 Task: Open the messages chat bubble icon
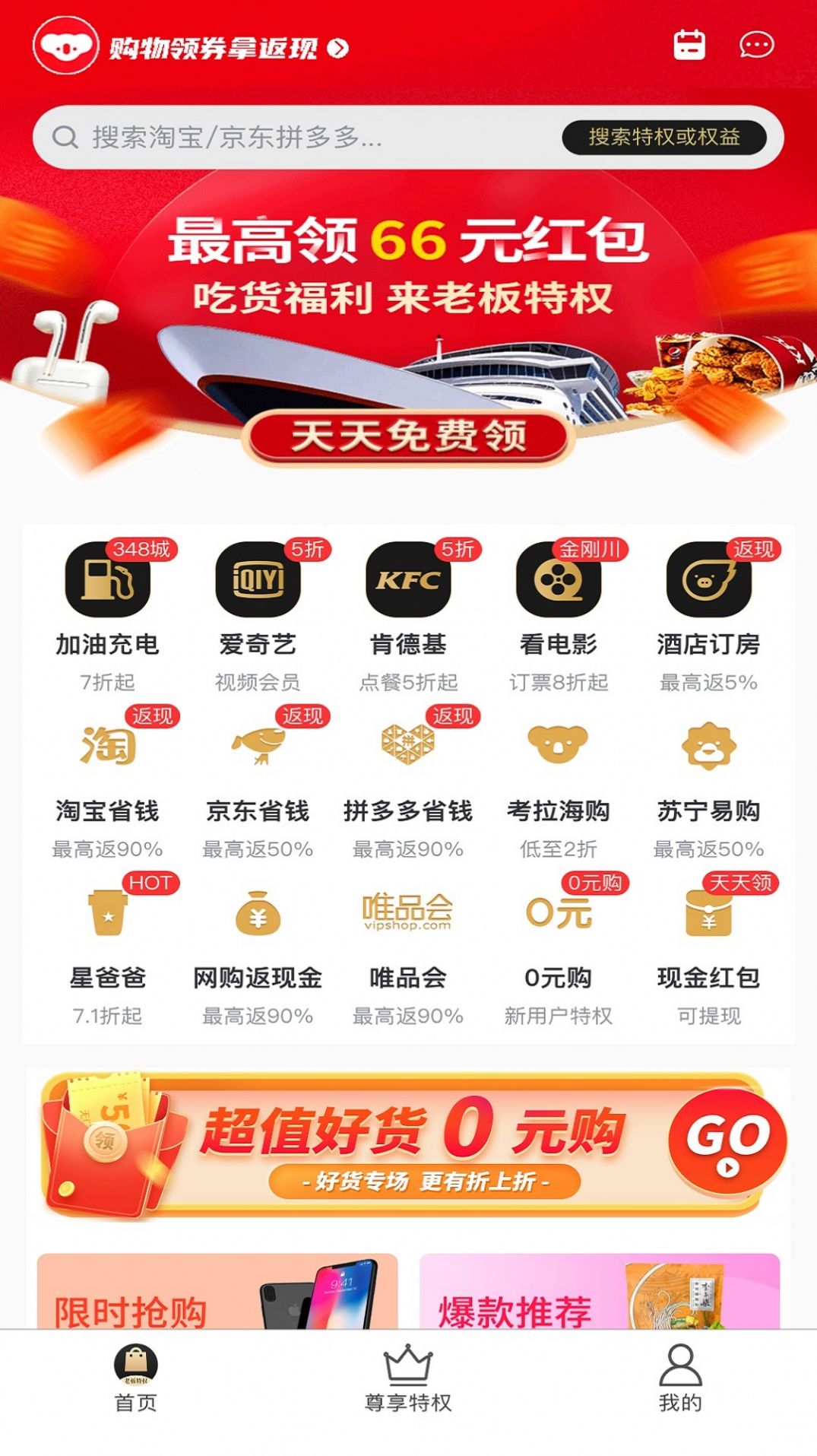click(756, 45)
